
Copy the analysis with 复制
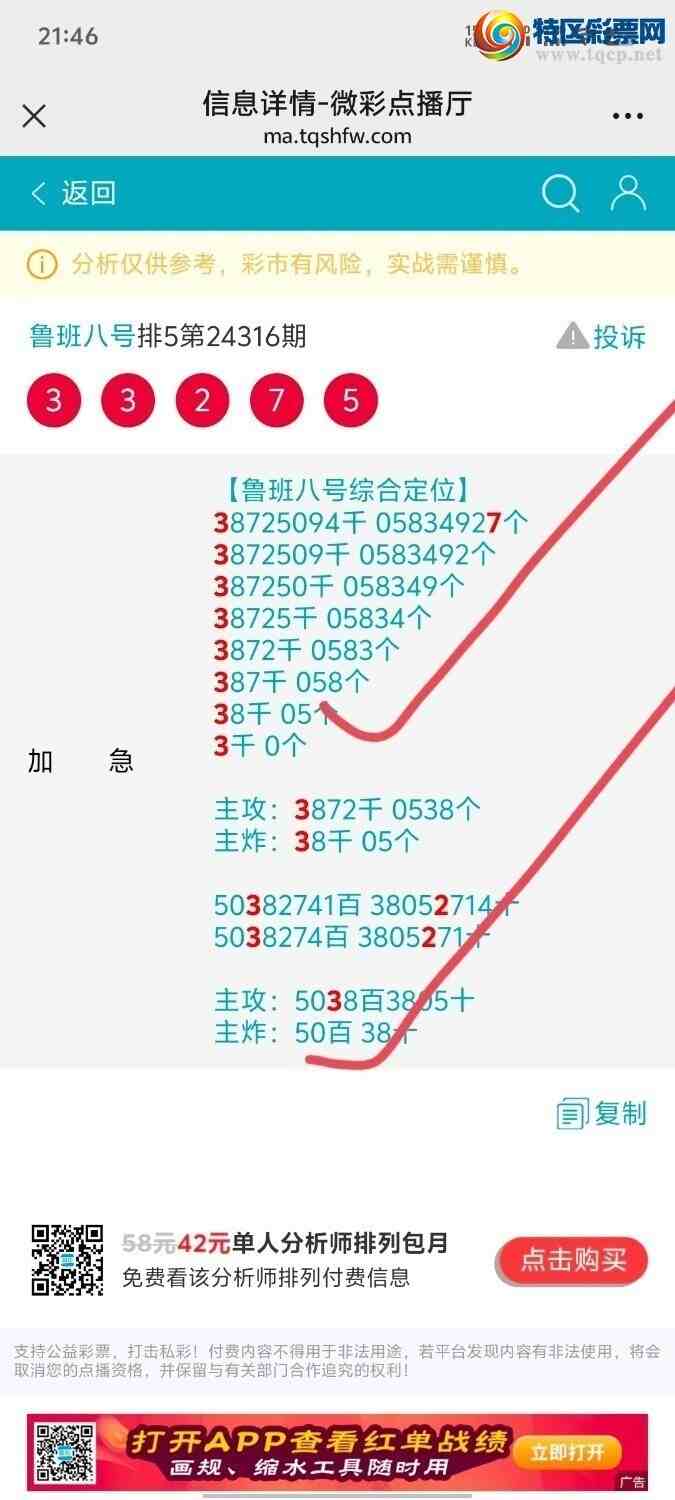point(602,1113)
